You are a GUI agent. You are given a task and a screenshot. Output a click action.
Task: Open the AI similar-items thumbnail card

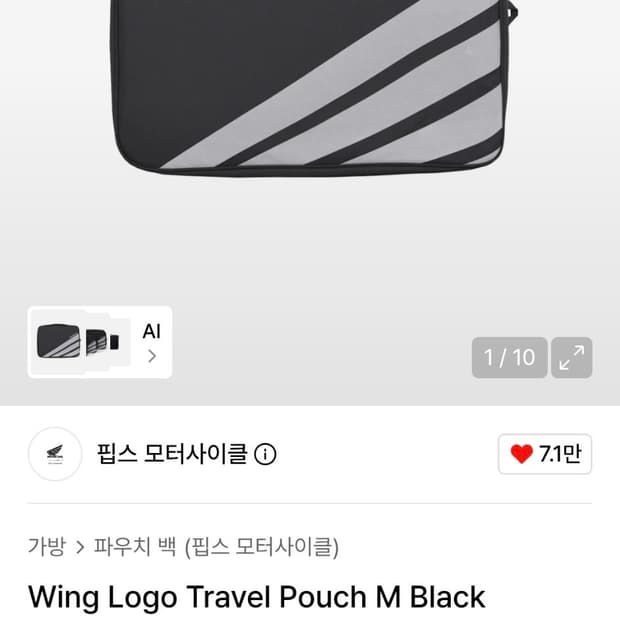pyautogui.click(x=100, y=342)
